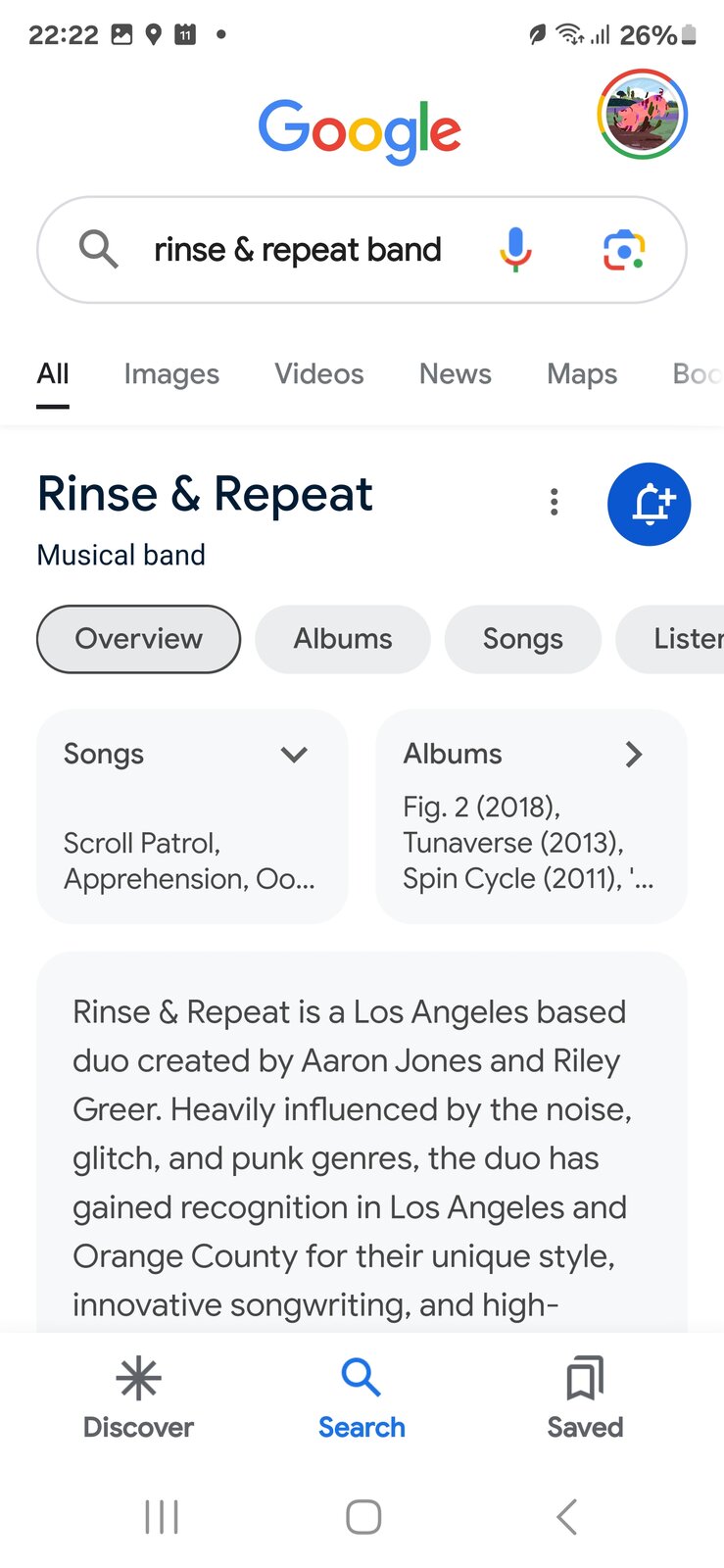Open the three-dot overflow menu
724x1568 pixels.
click(554, 502)
